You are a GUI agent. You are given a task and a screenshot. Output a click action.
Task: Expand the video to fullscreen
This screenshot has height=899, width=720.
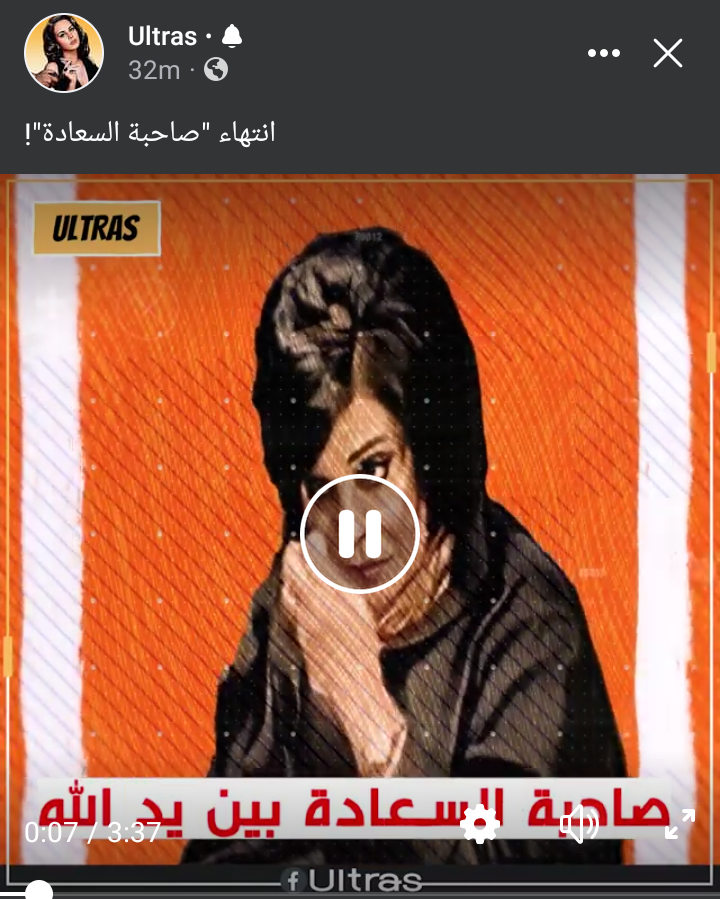coord(679,825)
